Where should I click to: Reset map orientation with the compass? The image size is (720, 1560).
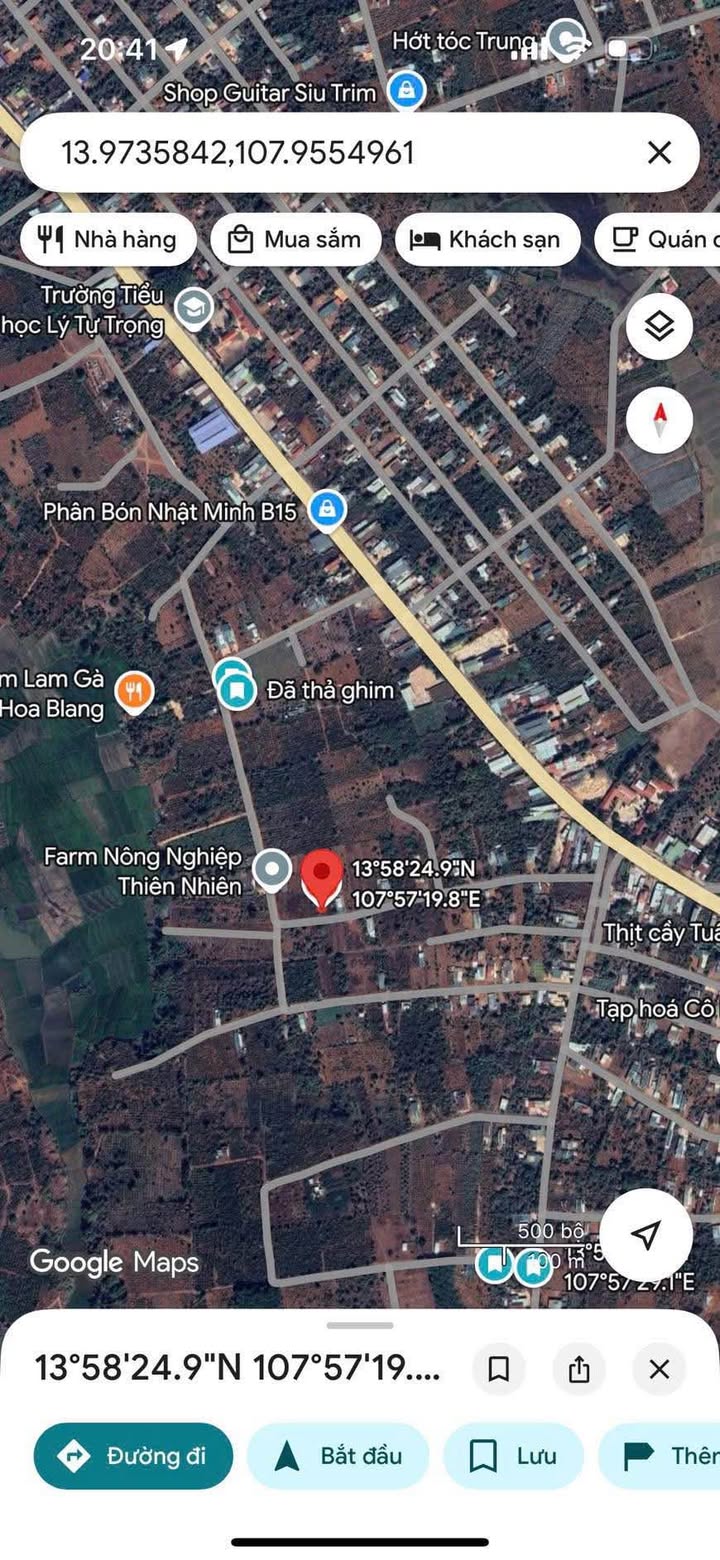659,418
